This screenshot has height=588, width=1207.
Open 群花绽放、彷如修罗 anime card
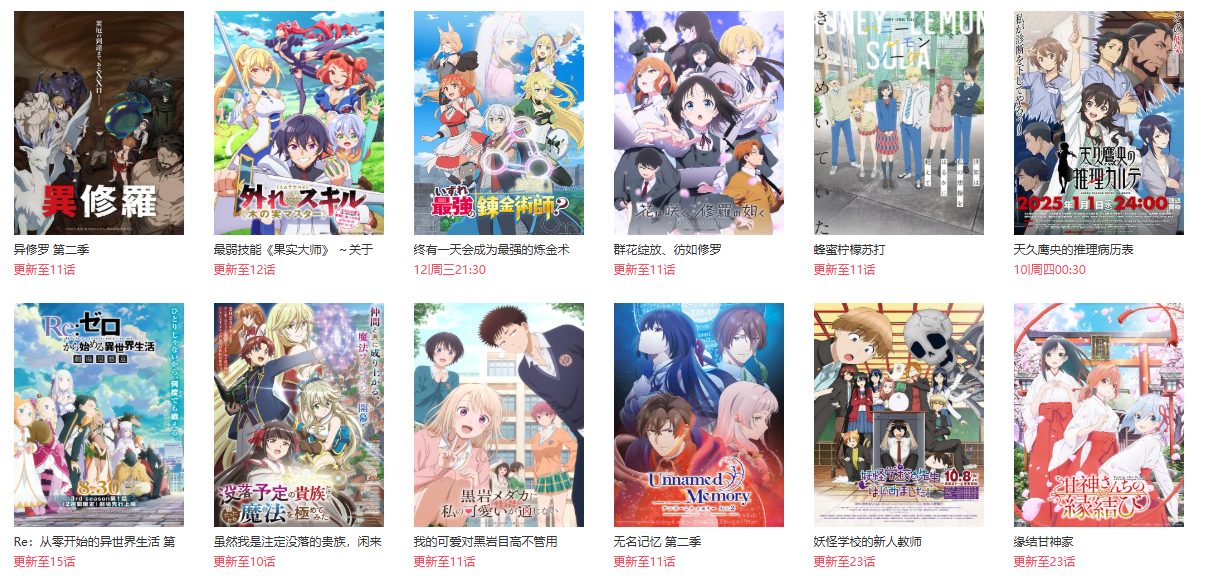coord(698,123)
